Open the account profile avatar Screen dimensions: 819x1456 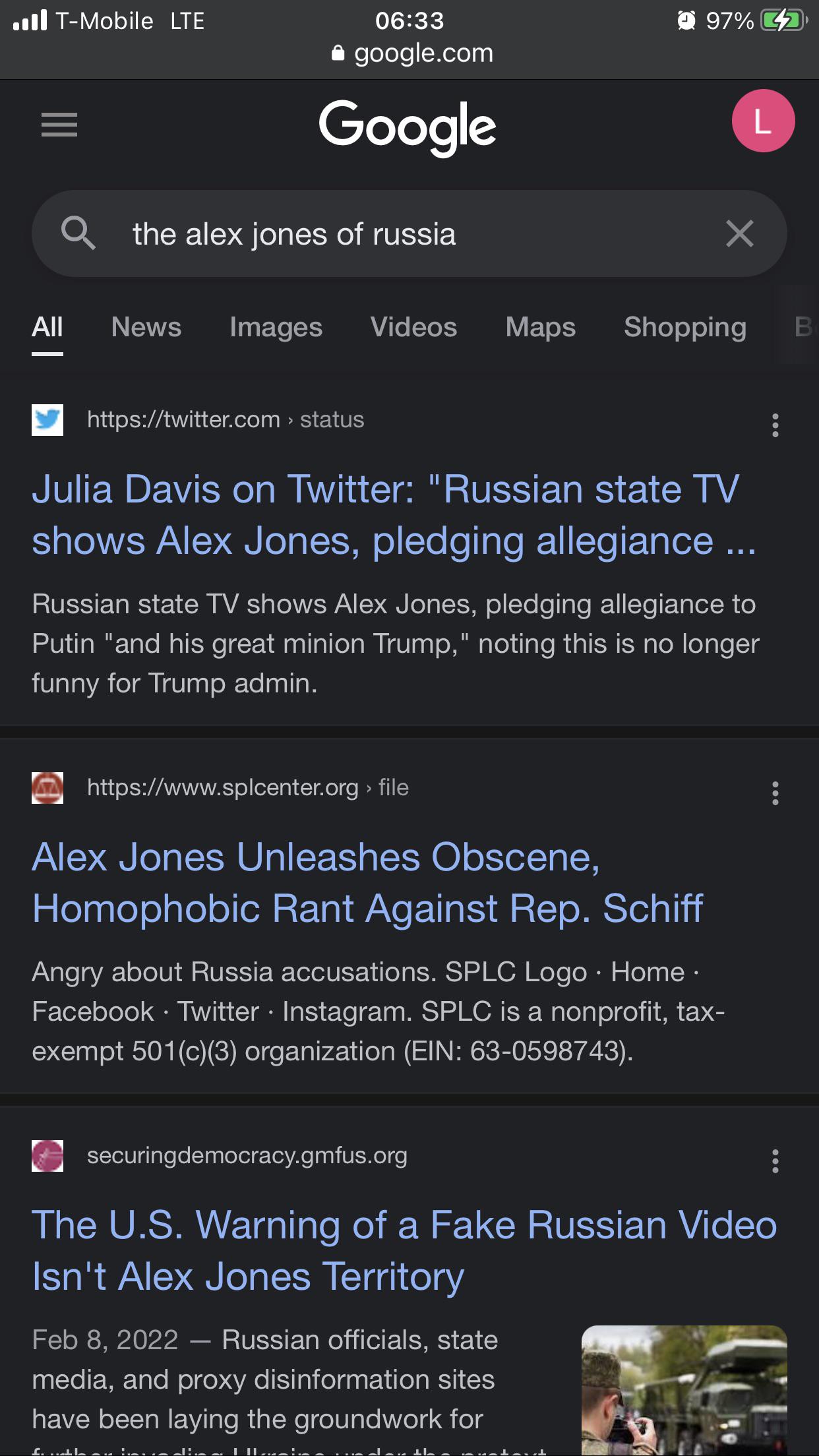(x=763, y=121)
